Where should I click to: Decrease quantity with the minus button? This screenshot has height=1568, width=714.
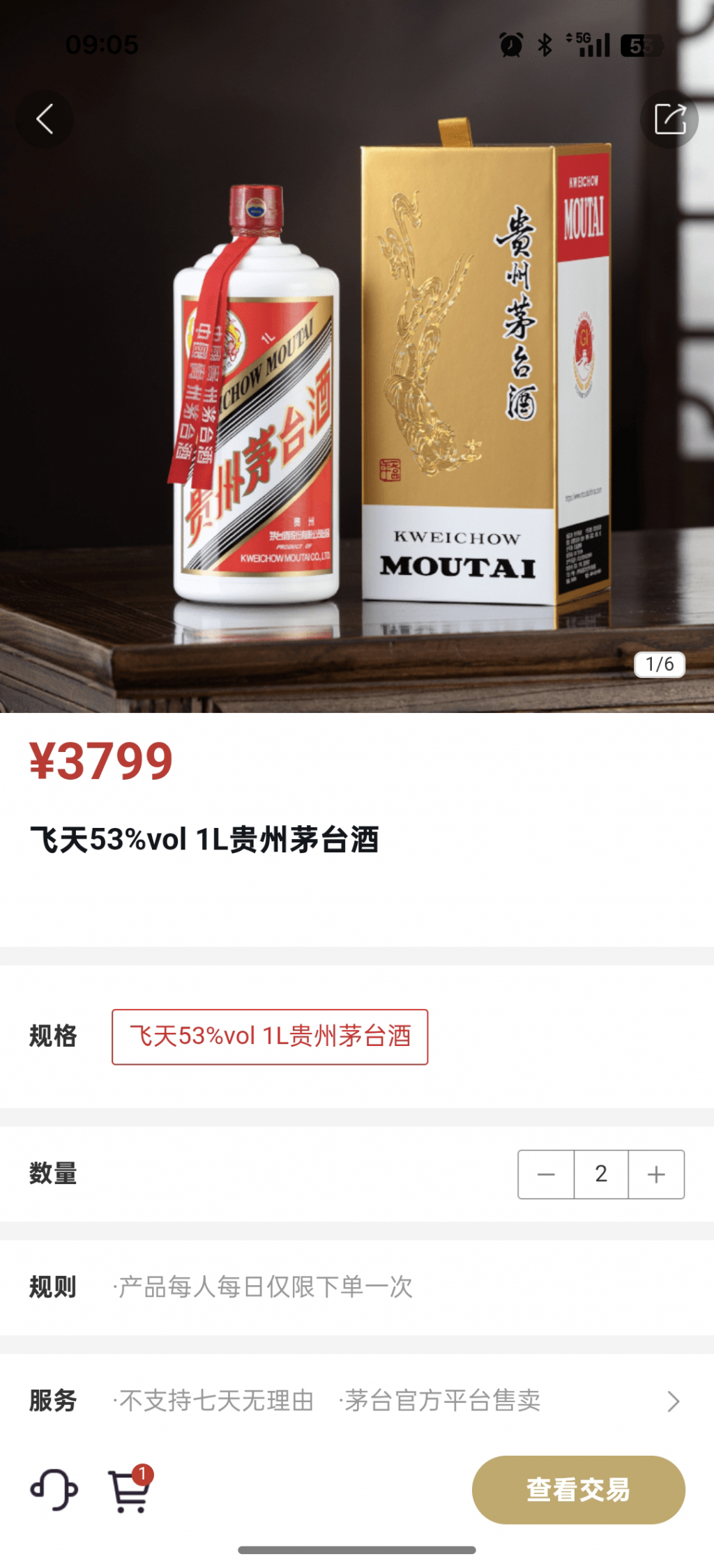pos(546,1174)
